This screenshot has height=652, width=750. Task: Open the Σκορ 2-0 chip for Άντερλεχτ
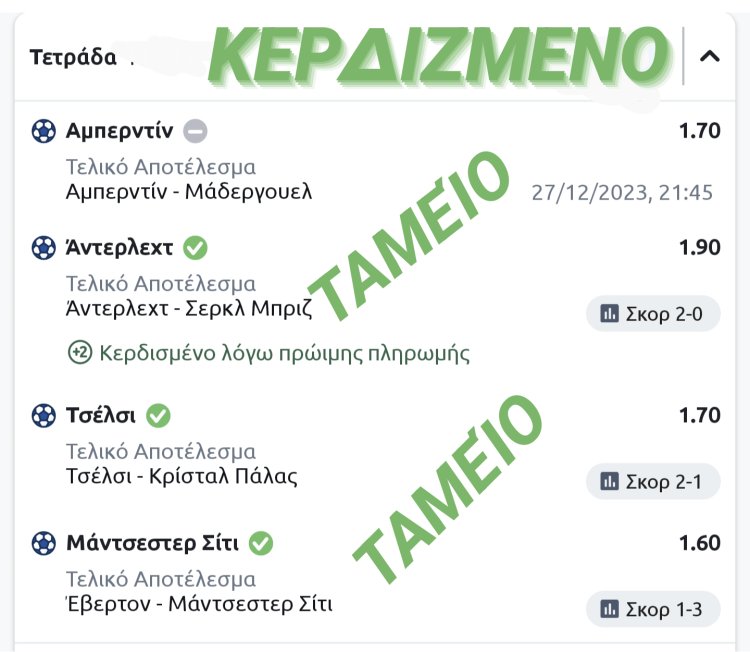tap(653, 314)
